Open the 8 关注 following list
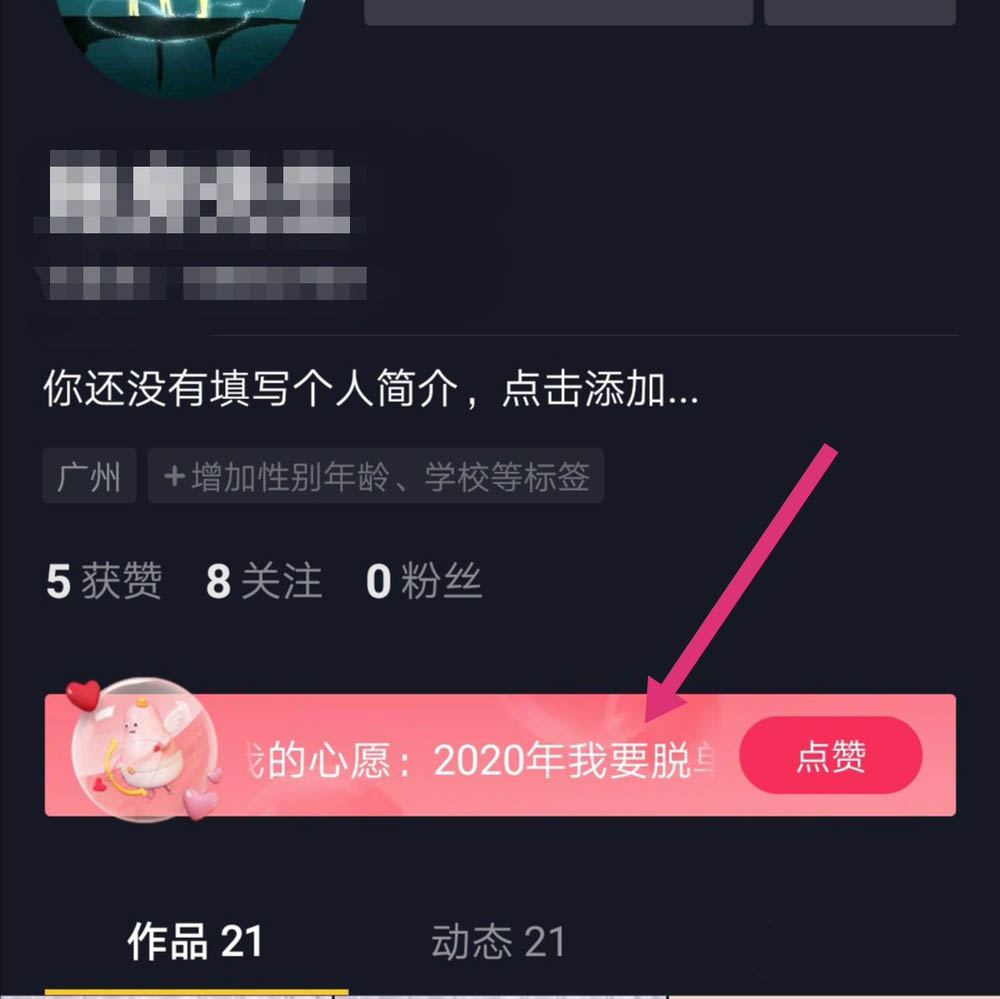 (x=264, y=581)
